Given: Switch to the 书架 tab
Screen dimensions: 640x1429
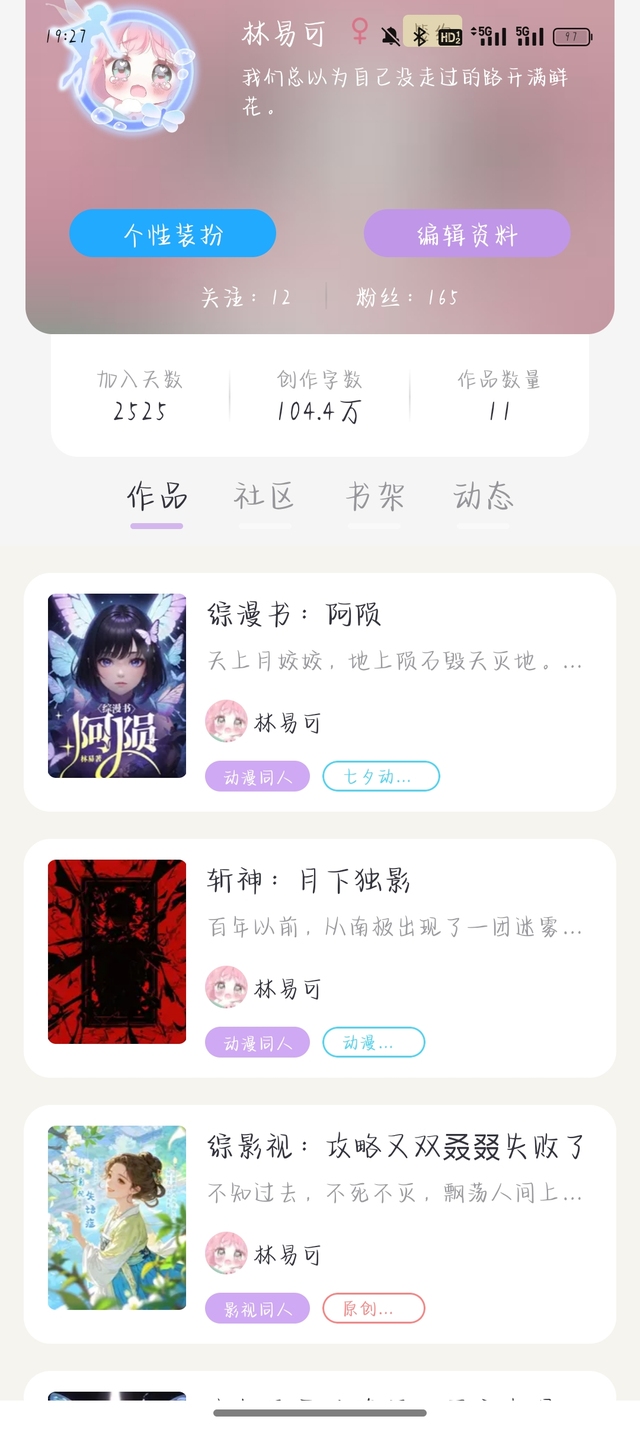Looking at the screenshot, I should [x=374, y=497].
